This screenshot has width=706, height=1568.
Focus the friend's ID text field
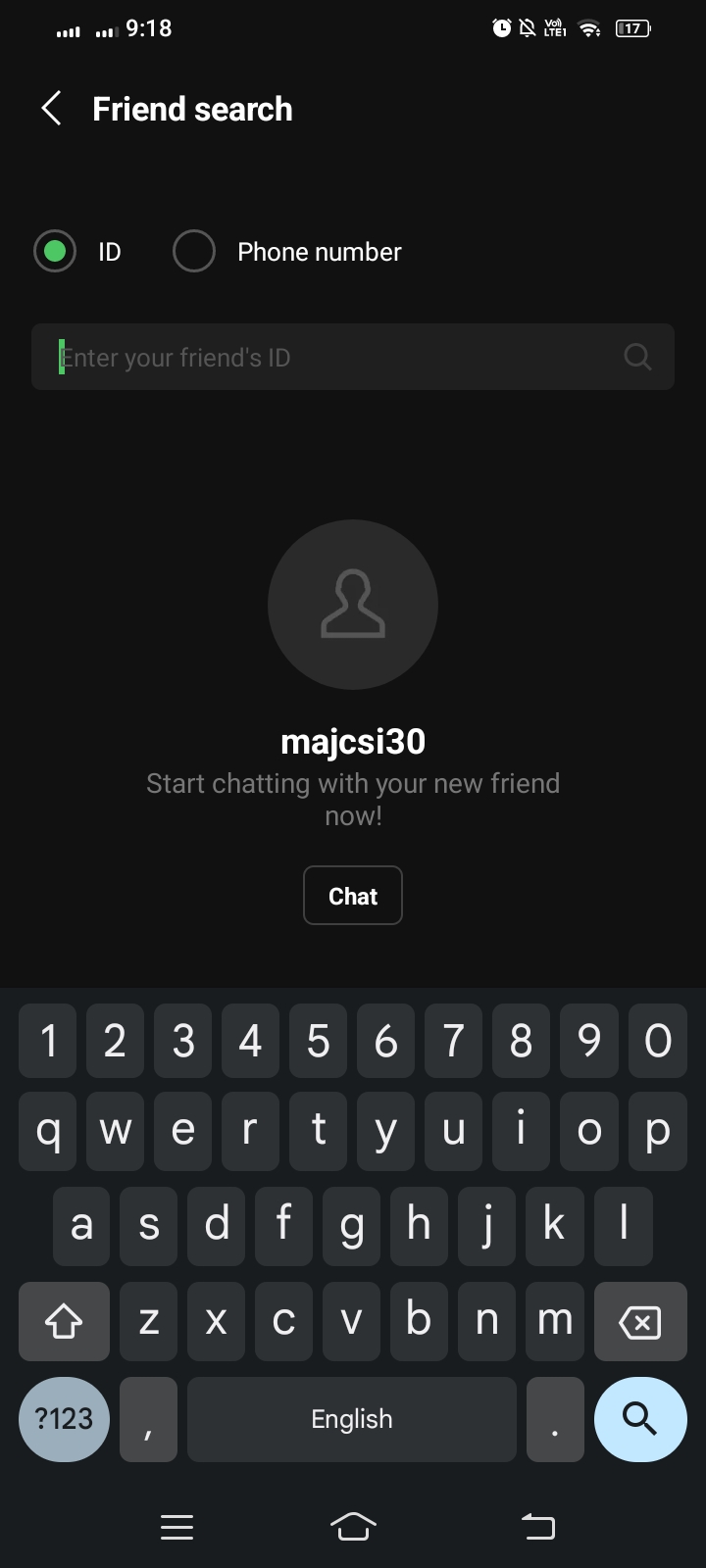(353, 357)
